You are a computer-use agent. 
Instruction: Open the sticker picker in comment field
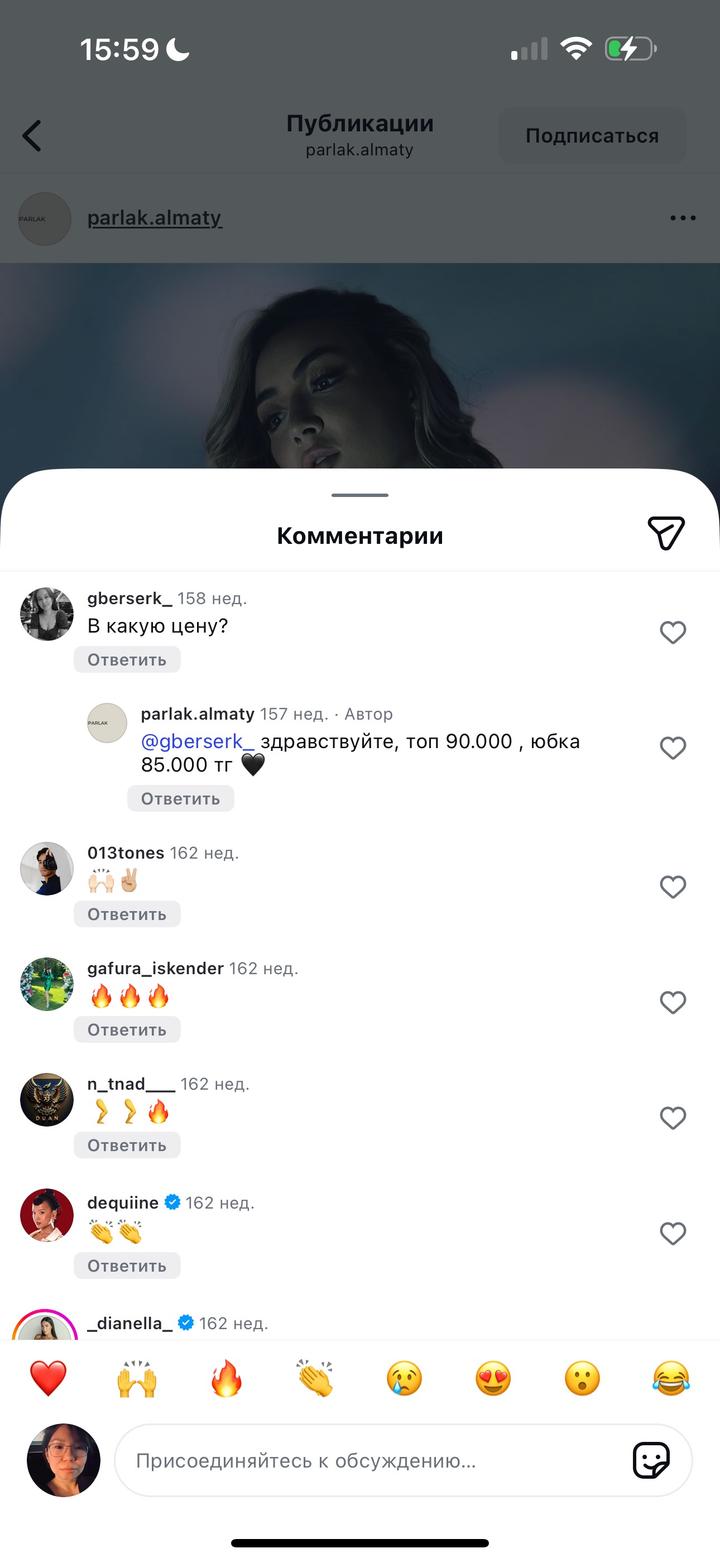click(651, 1461)
